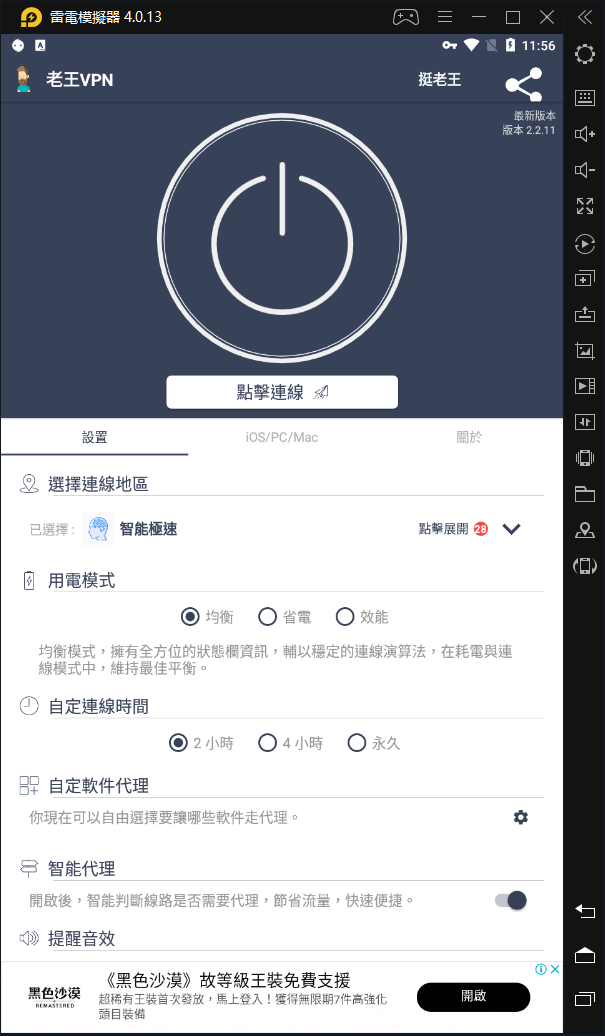Tap the 點擊連線 button
The height and width of the screenshot is (1036, 605).
[282, 393]
